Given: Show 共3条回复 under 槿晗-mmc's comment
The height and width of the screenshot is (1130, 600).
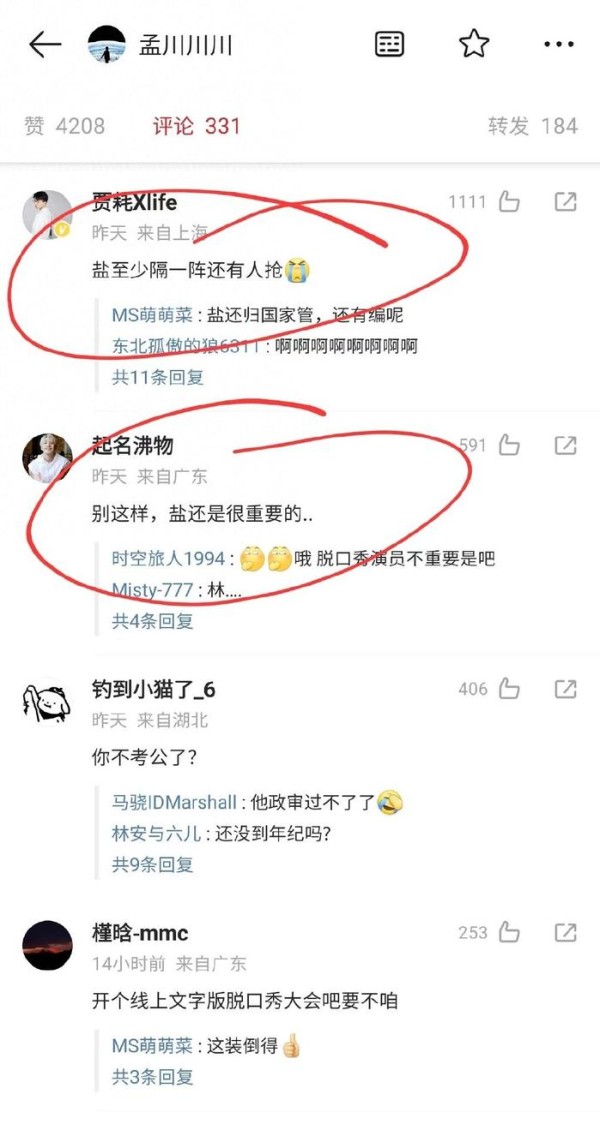Looking at the screenshot, I should point(152,1077).
